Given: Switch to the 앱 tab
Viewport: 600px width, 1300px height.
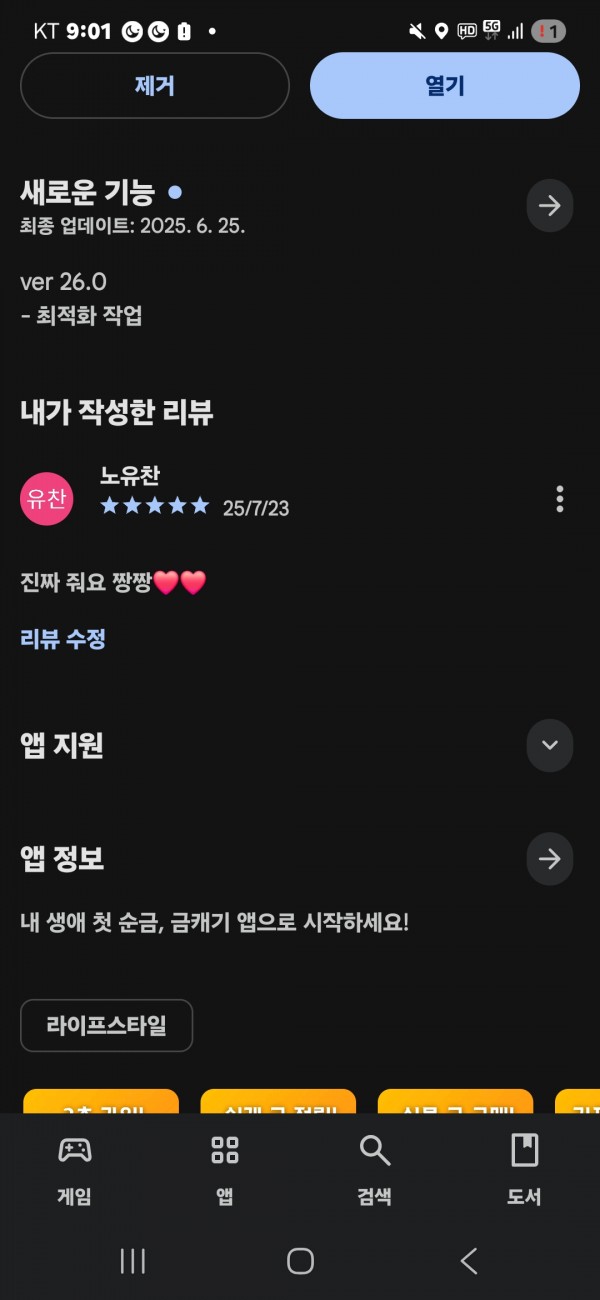Looking at the screenshot, I should (x=225, y=1168).
